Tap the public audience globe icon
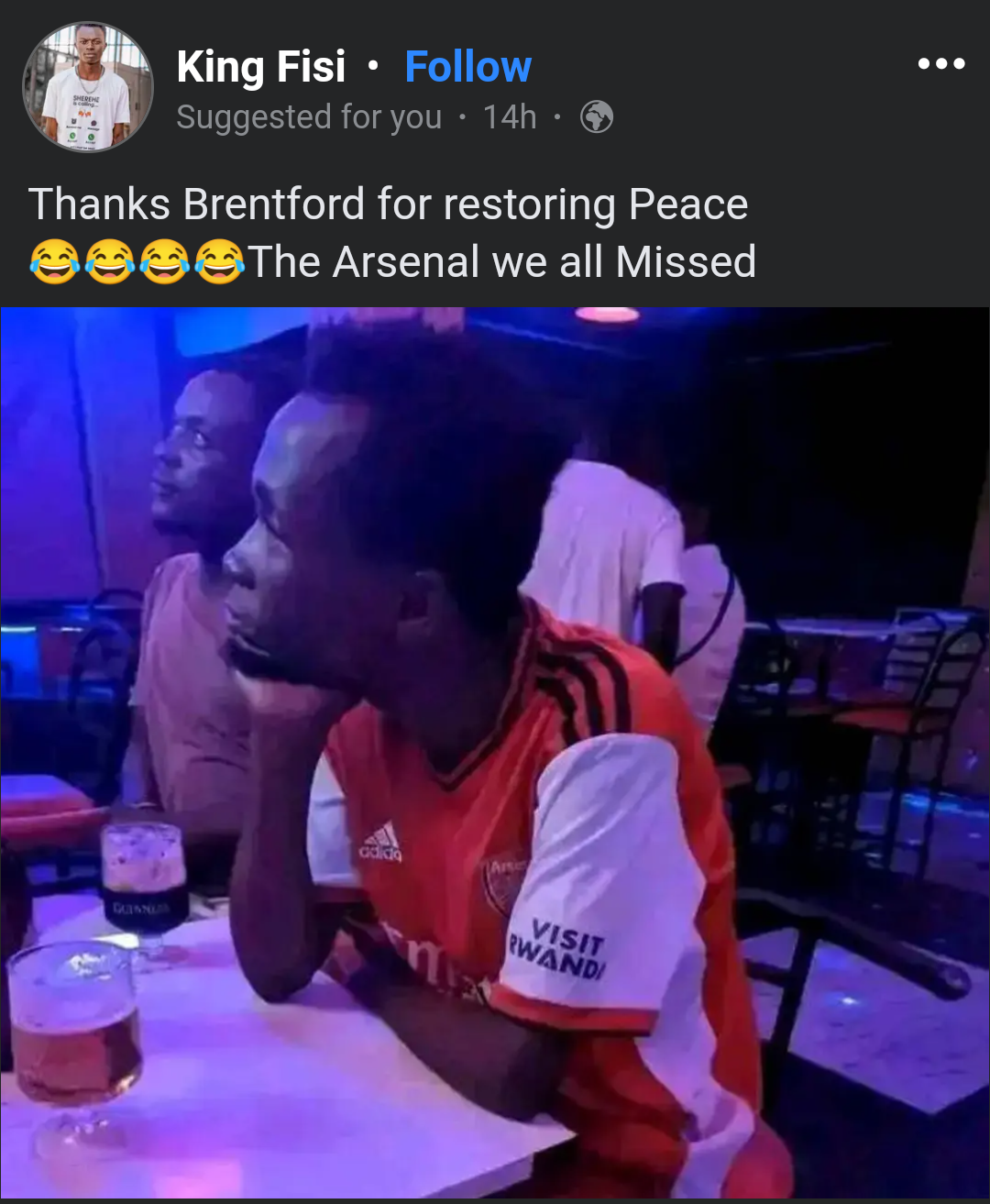The width and height of the screenshot is (990, 1204). tap(597, 117)
